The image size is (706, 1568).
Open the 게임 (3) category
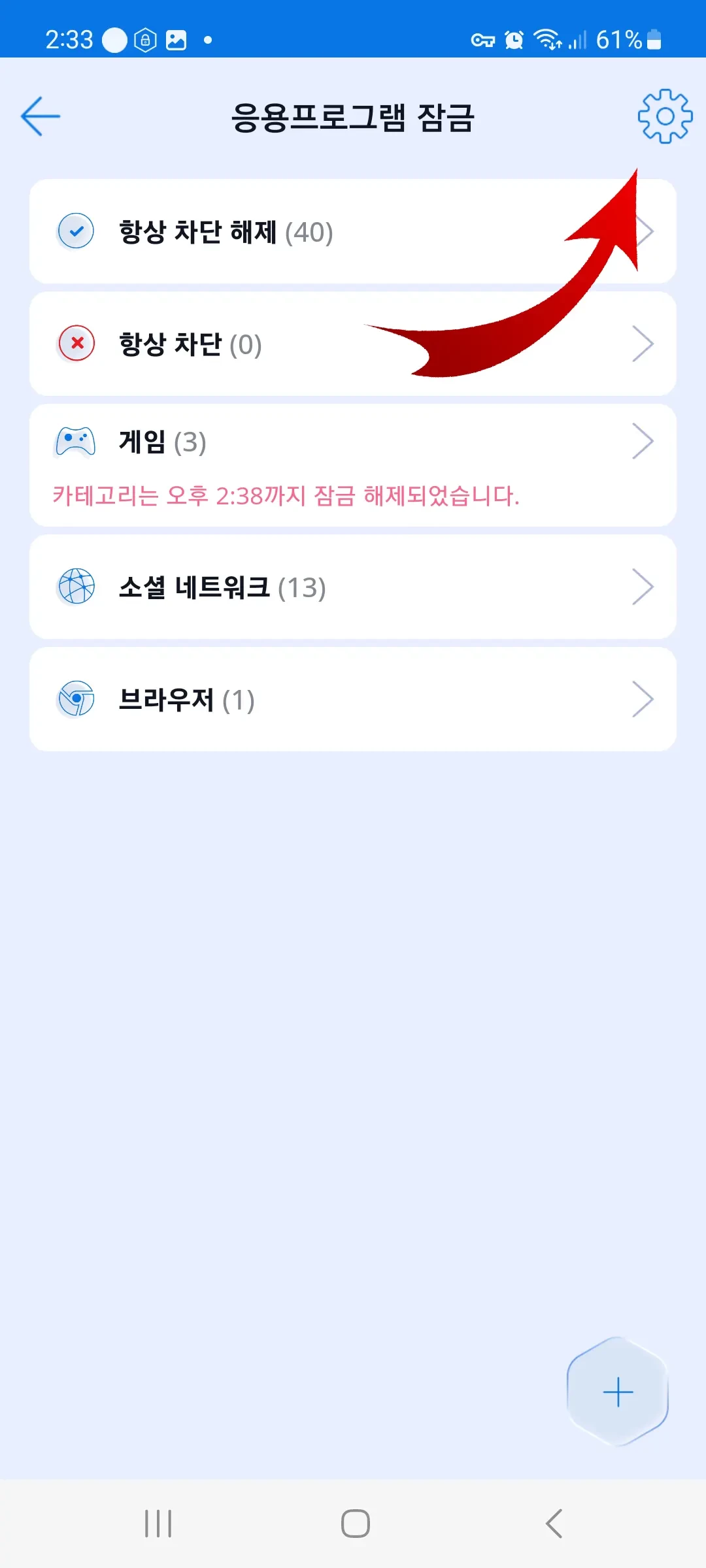click(x=353, y=443)
